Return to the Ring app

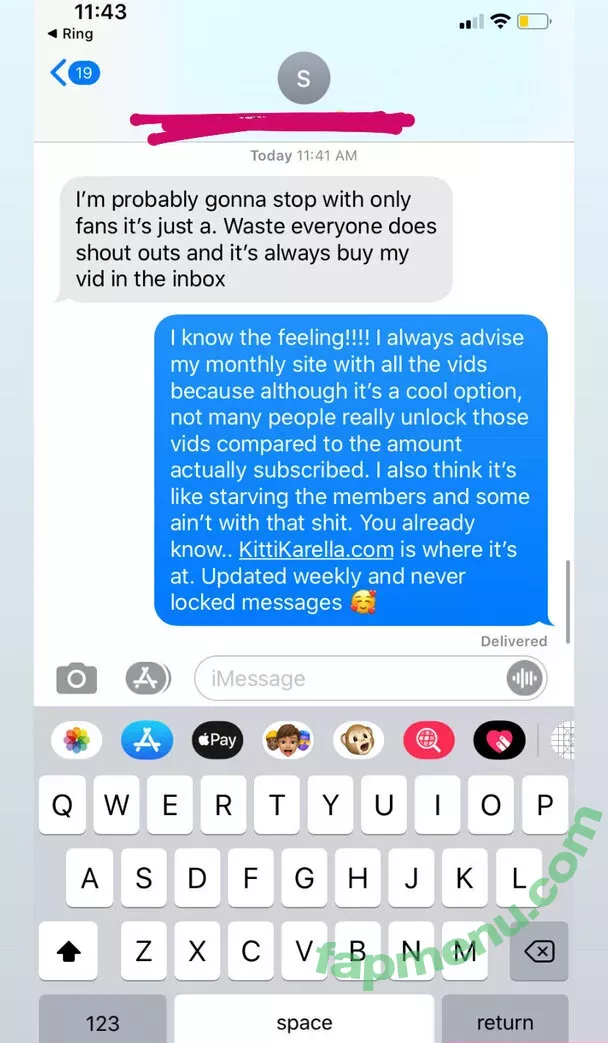click(69, 33)
